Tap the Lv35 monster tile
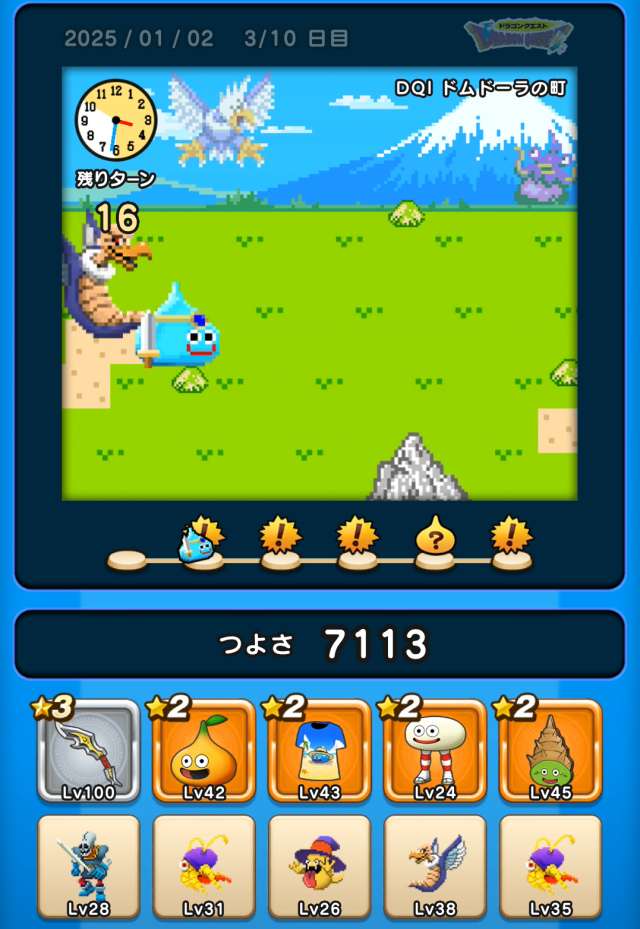This screenshot has width=640, height=929. pyautogui.click(x=550, y=867)
